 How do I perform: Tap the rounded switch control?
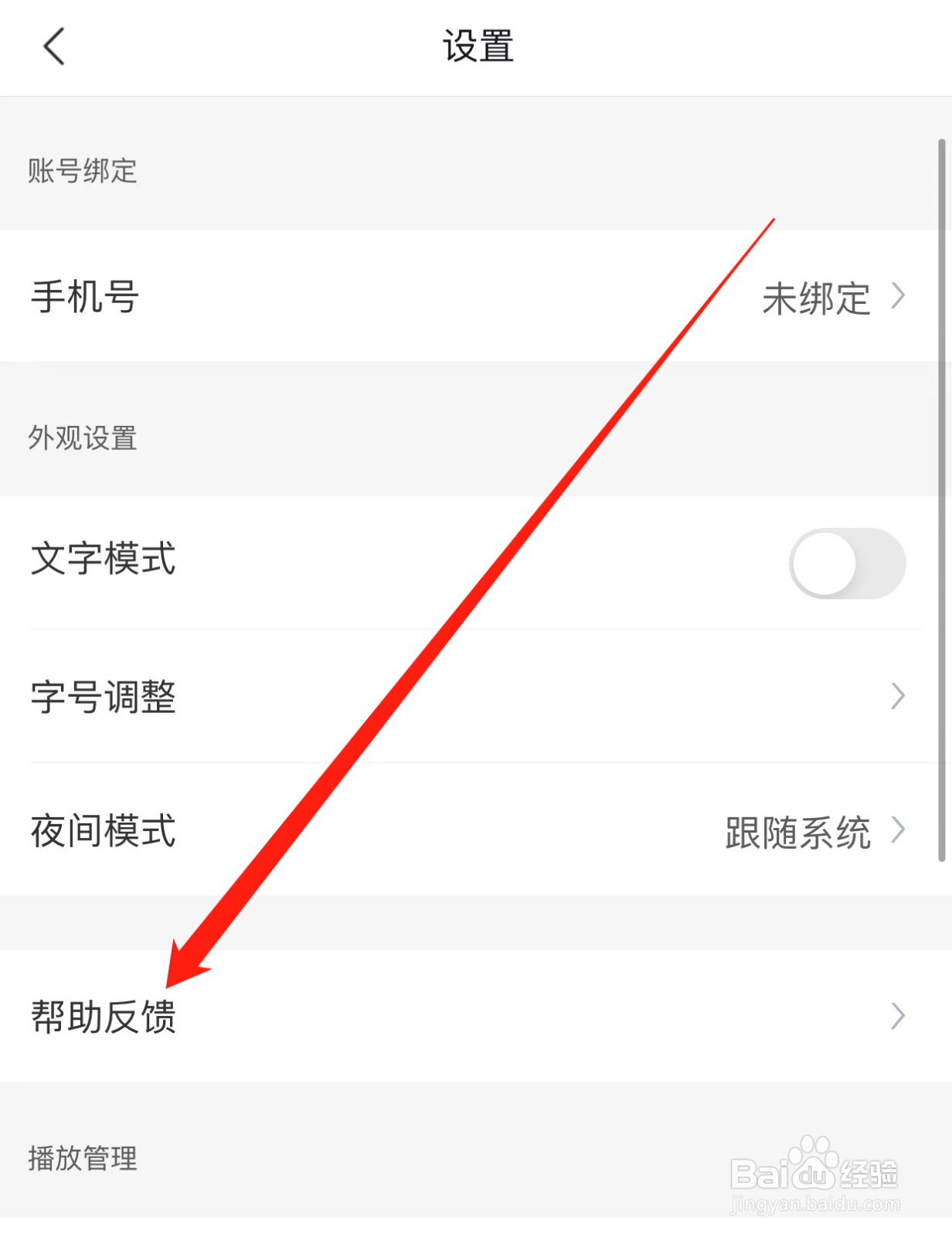click(x=847, y=564)
